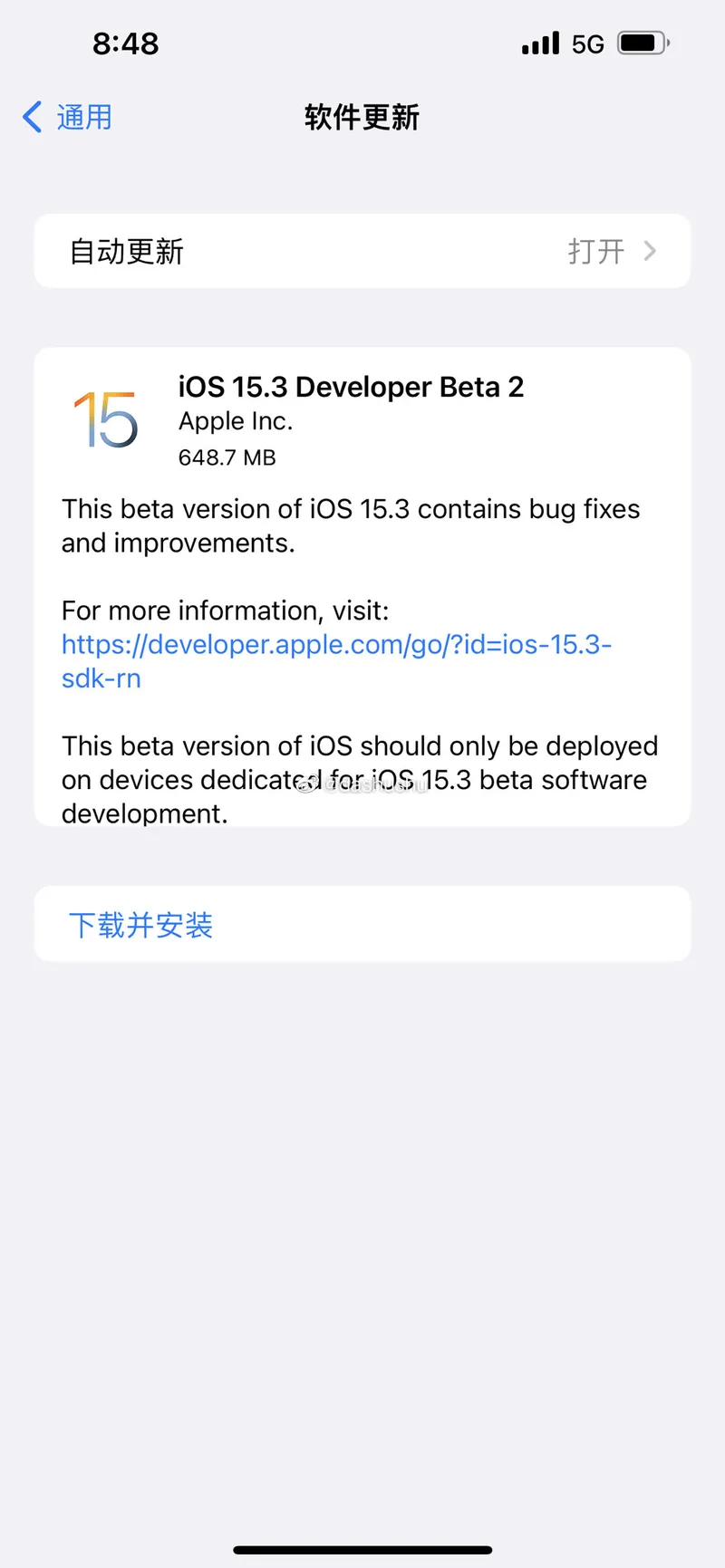The height and width of the screenshot is (1568, 725).
Task: Open the developer.apple.com release notes link
Action: pyautogui.click(x=336, y=661)
